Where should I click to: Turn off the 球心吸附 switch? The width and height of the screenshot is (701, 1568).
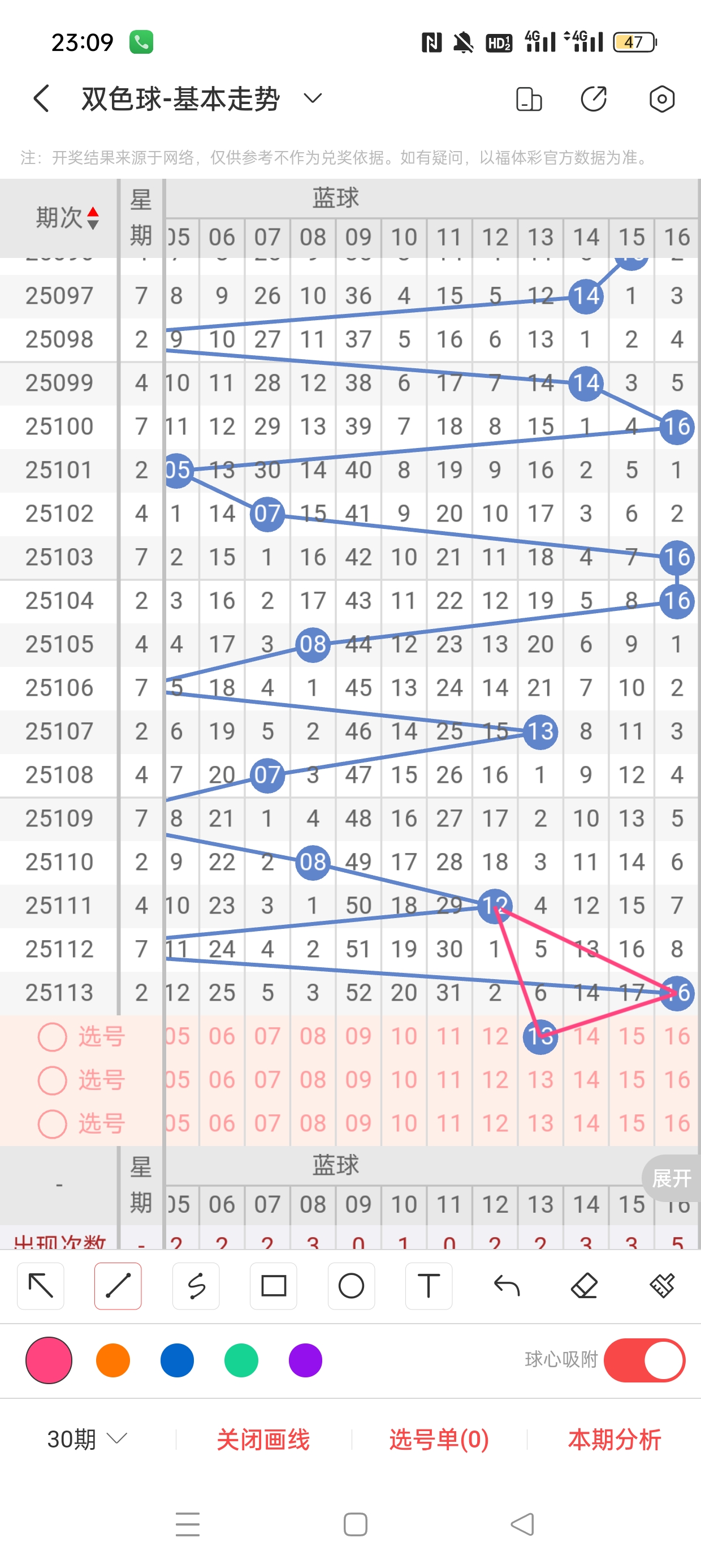pyautogui.click(x=644, y=1360)
